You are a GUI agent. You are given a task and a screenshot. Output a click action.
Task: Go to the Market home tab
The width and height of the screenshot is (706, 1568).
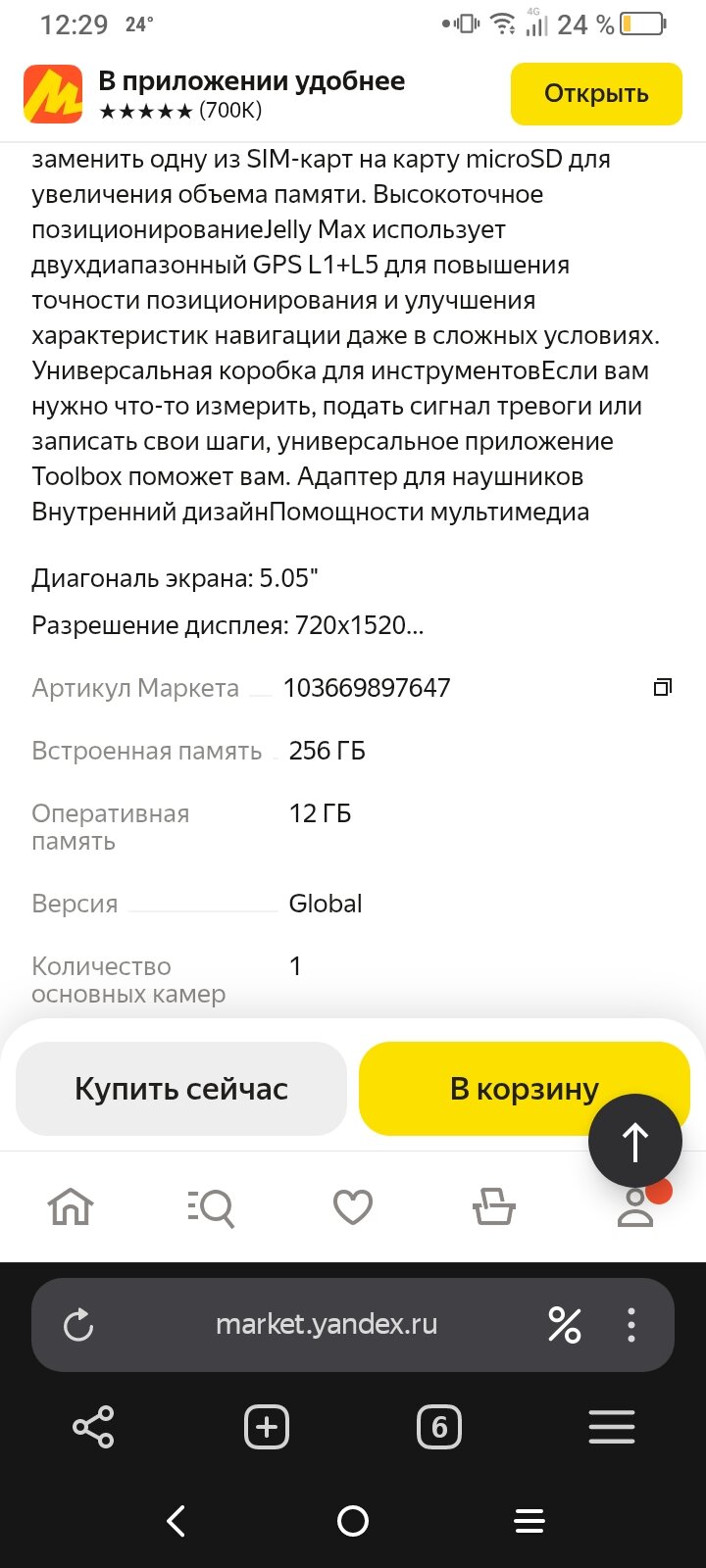(x=71, y=1207)
